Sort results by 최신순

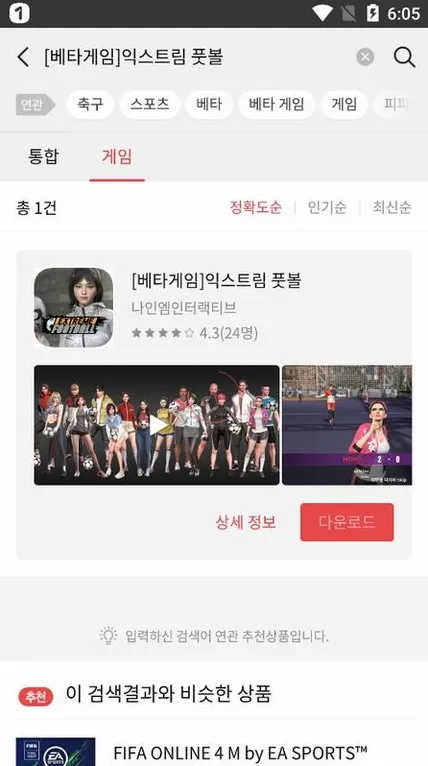(x=392, y=208)
